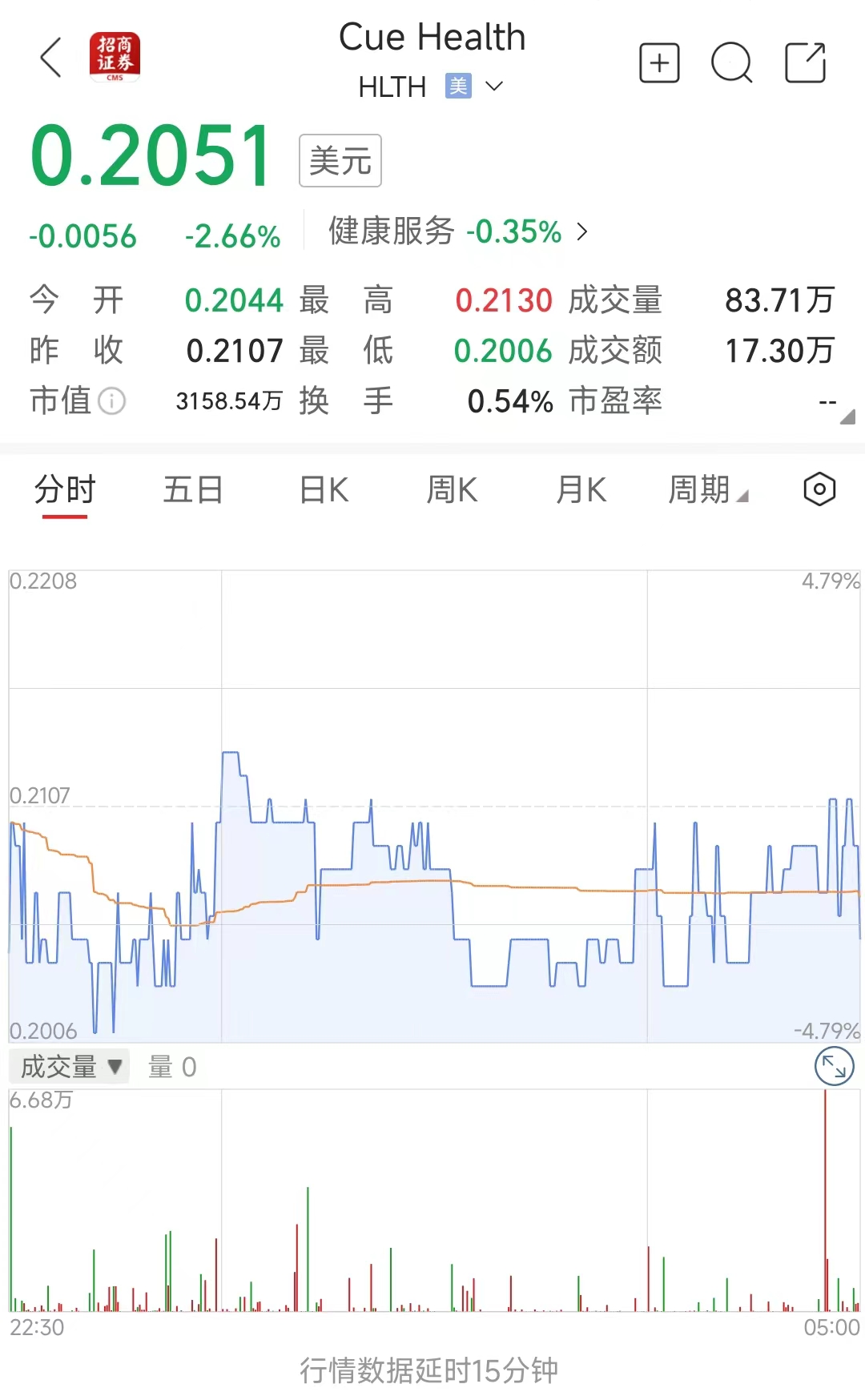Open 健康服务 sector link
The width and height of the screenshot is (865, 1400).
click(457, 232)
